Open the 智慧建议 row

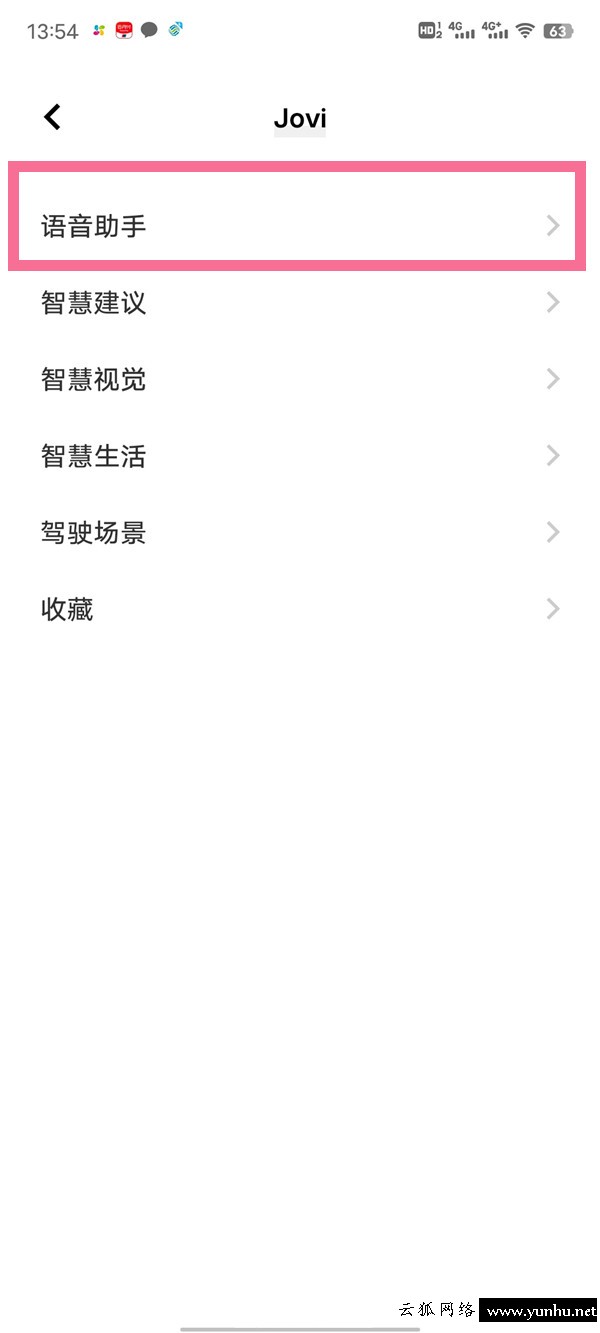point(300,302)
